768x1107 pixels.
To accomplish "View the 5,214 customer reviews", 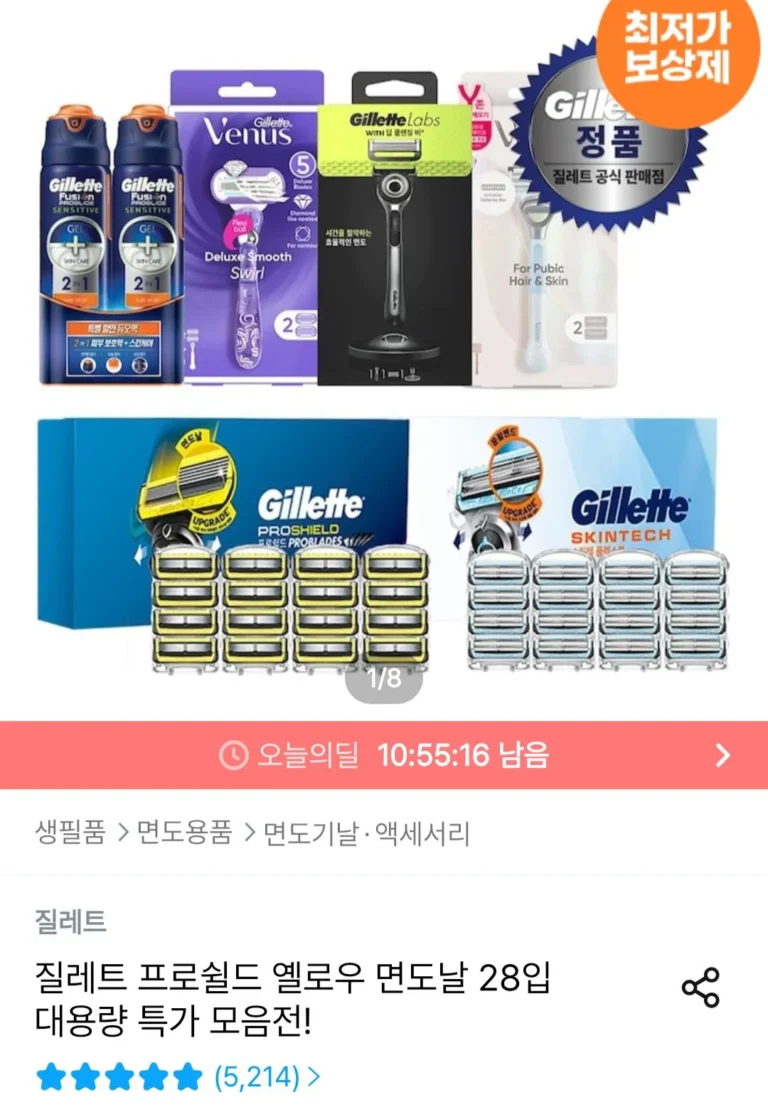I will tap(266, 1077).
